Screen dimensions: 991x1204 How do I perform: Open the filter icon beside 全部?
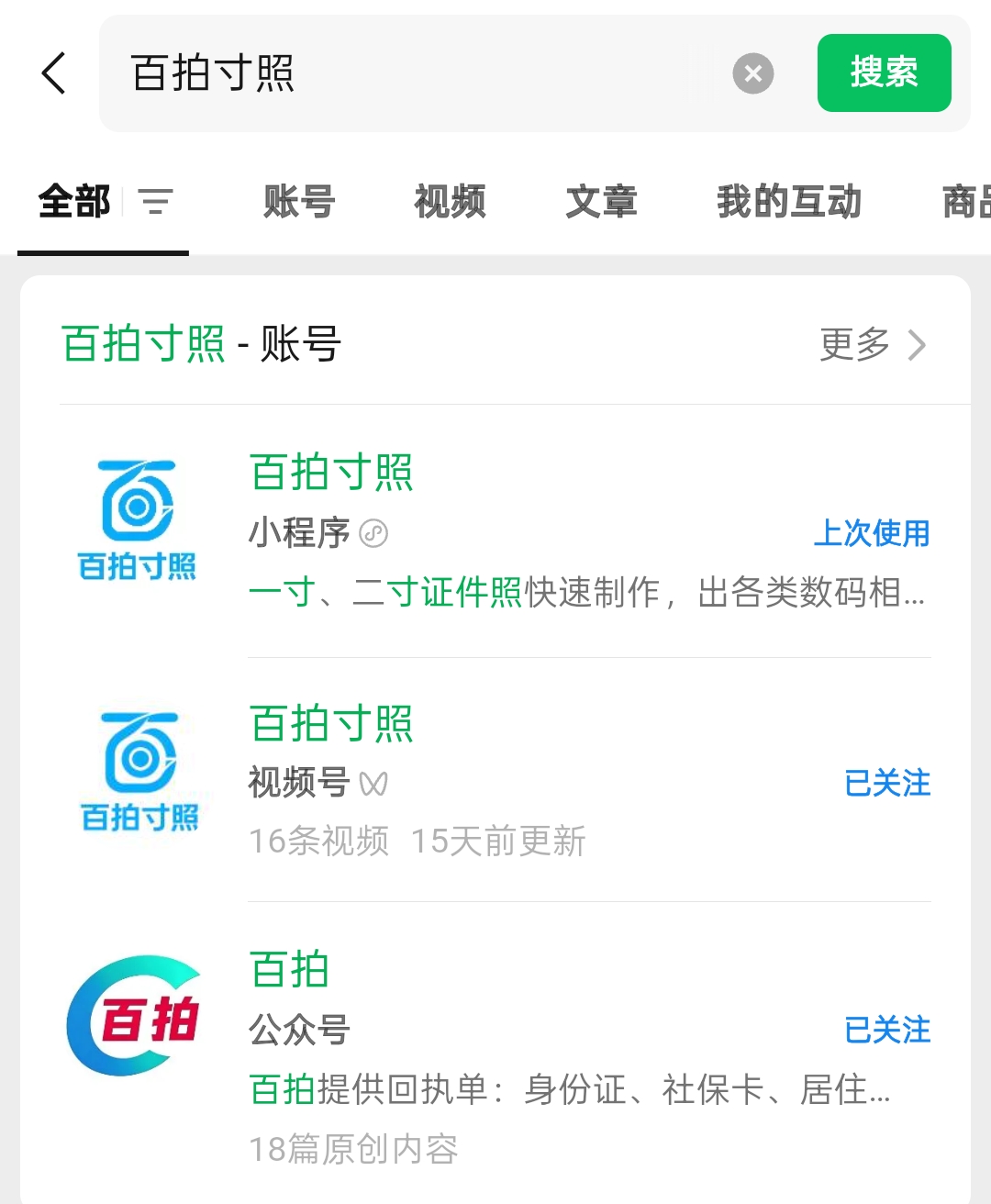(155, 201)
